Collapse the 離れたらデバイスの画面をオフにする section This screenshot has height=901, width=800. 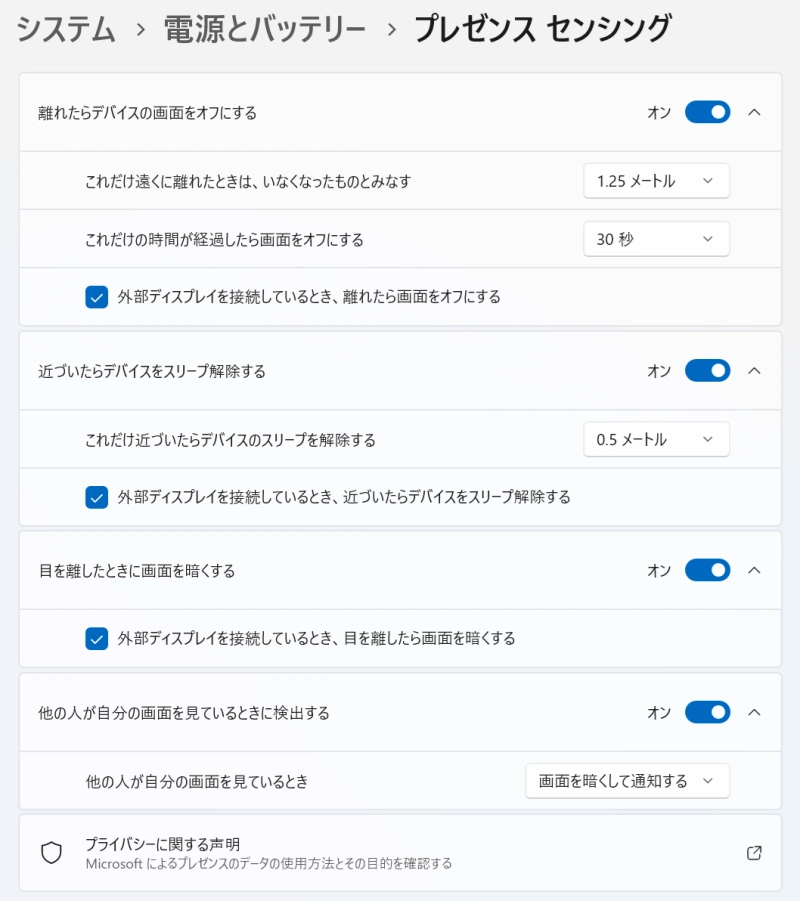(756, 112)
